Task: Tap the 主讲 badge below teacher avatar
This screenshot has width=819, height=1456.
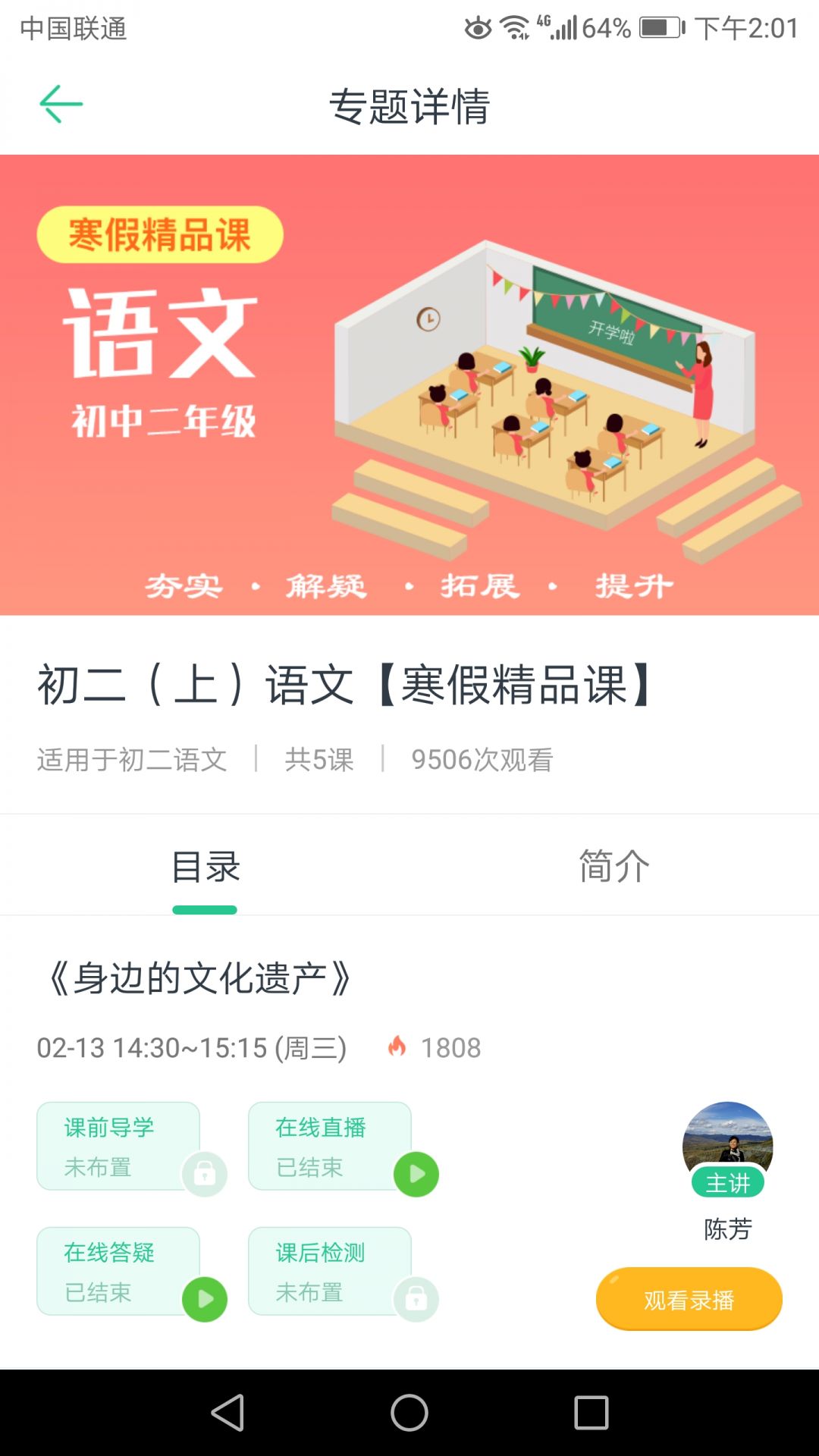Action: point(726,1182)
